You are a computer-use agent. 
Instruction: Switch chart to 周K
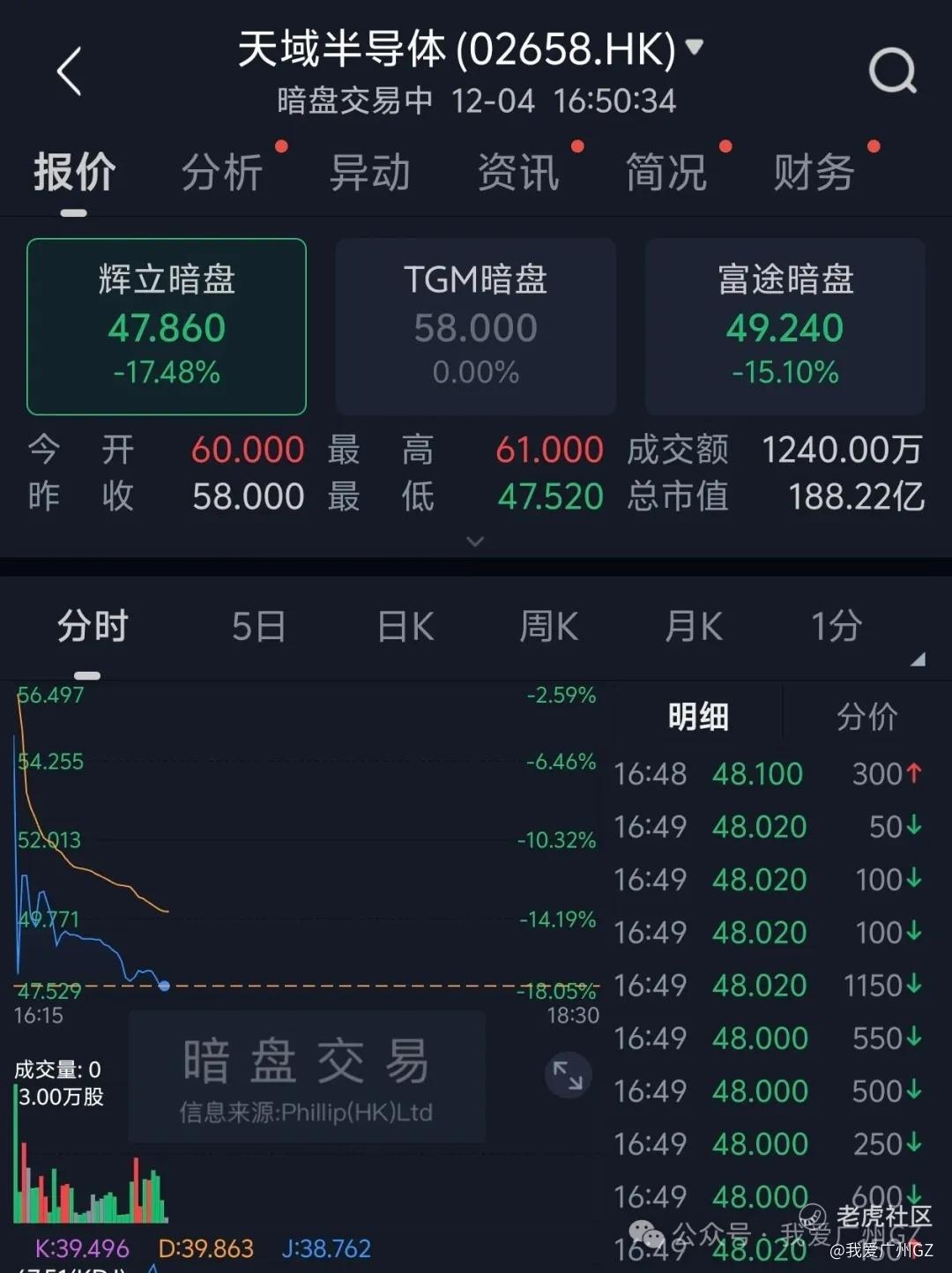point(548,627)
